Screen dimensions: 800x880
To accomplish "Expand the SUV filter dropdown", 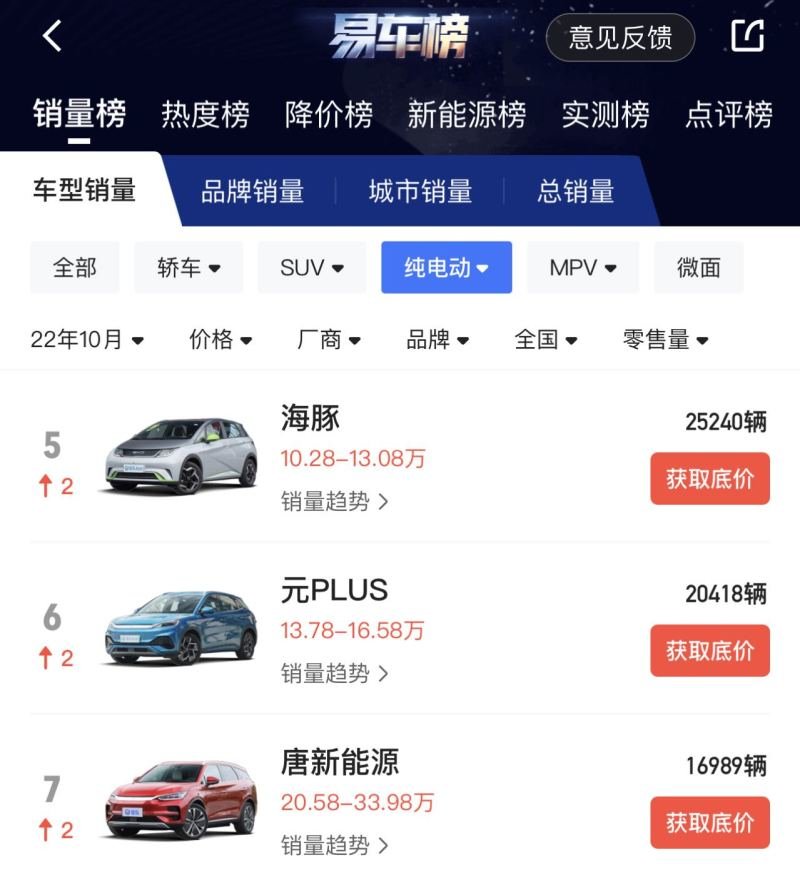I will point(312,268).
